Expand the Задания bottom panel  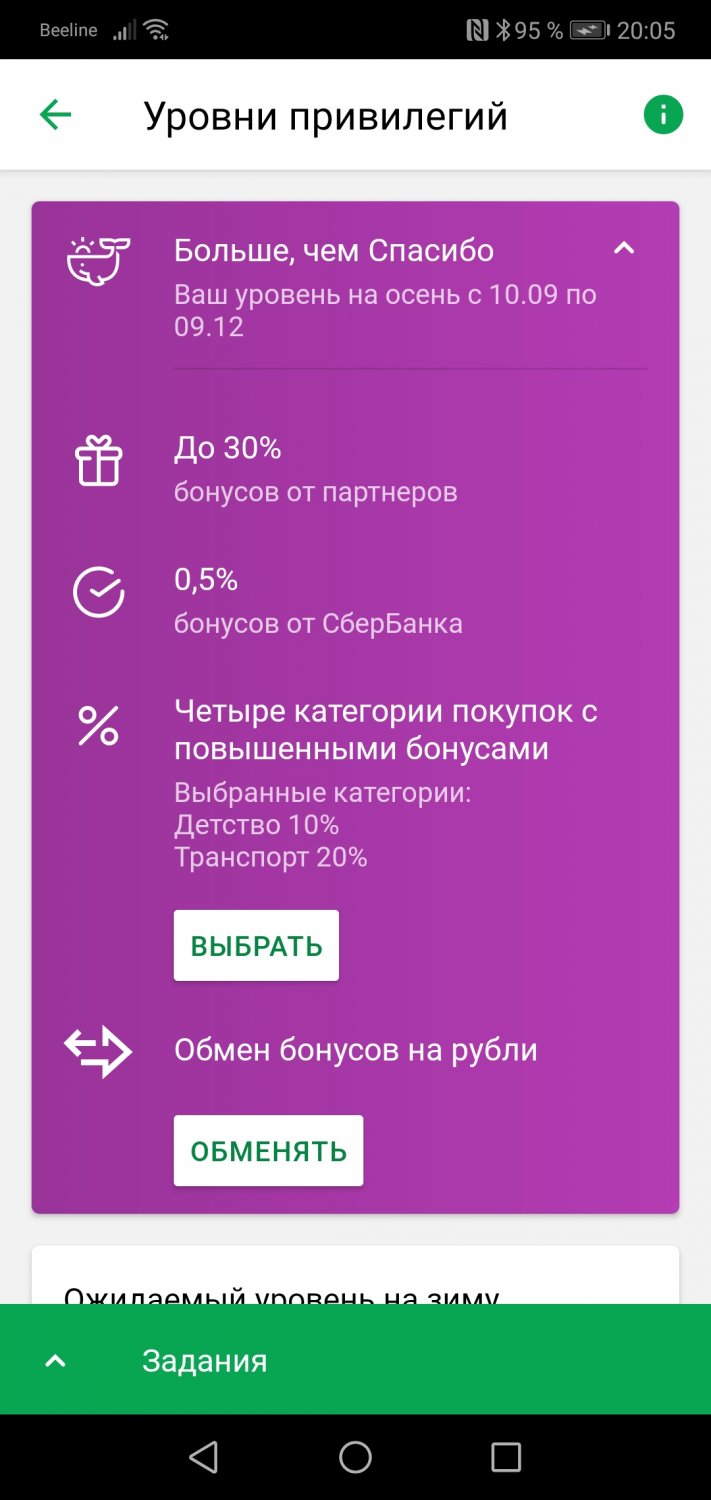pyautogui.click(x=355, y=1359)
